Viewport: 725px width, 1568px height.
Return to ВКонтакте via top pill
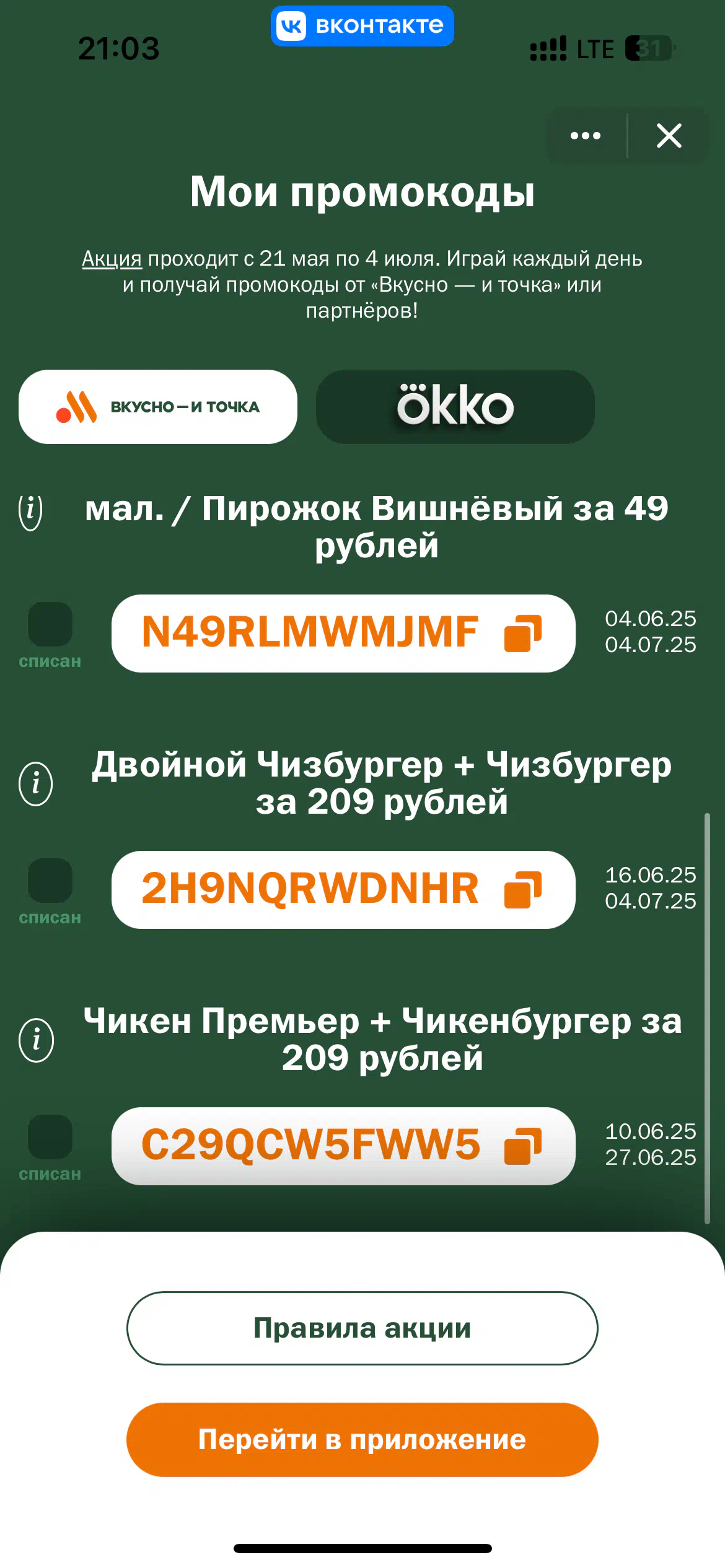(362, 26)
